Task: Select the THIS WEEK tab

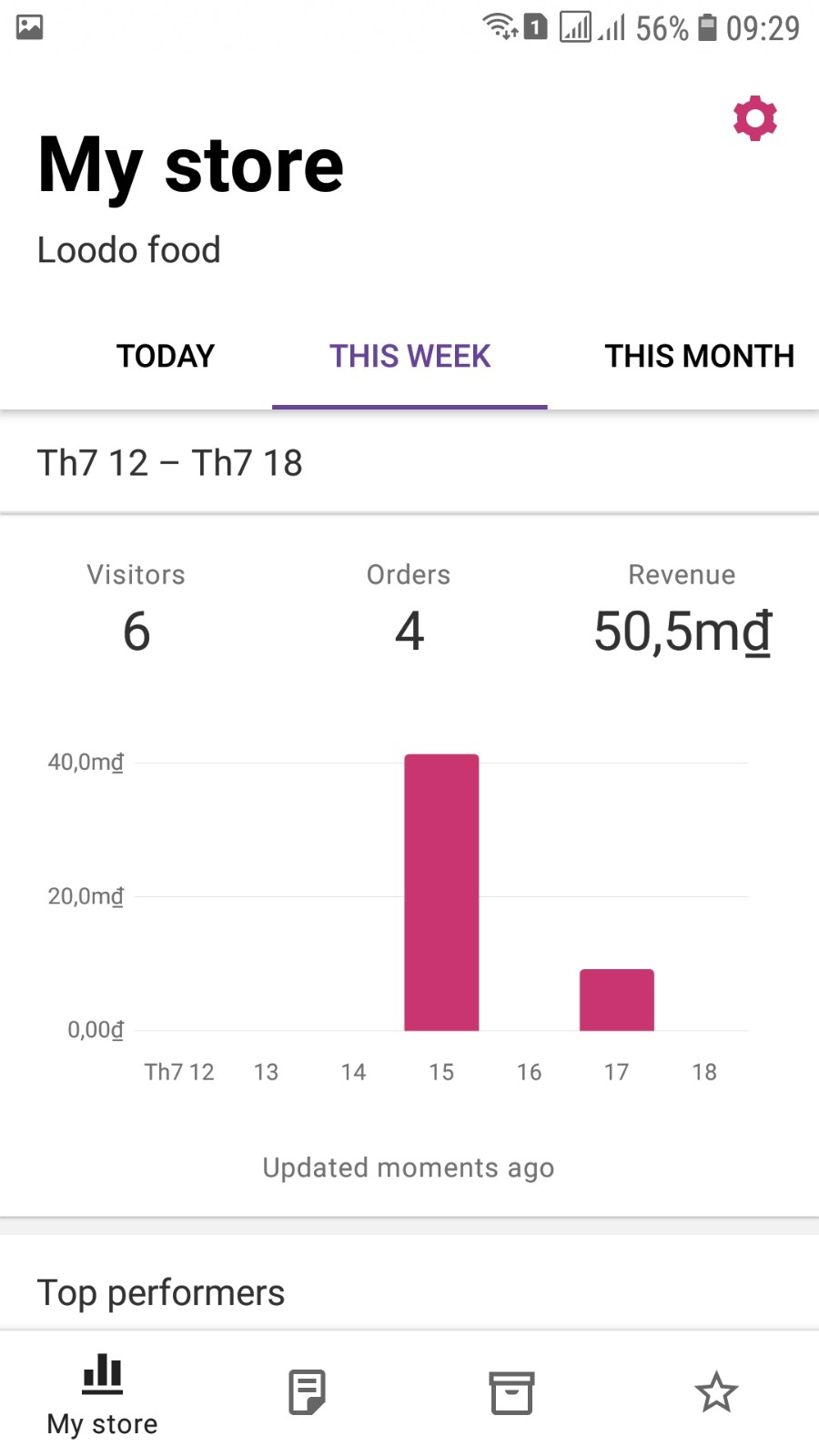Action: pyautogui.click(x=409, y=356)
